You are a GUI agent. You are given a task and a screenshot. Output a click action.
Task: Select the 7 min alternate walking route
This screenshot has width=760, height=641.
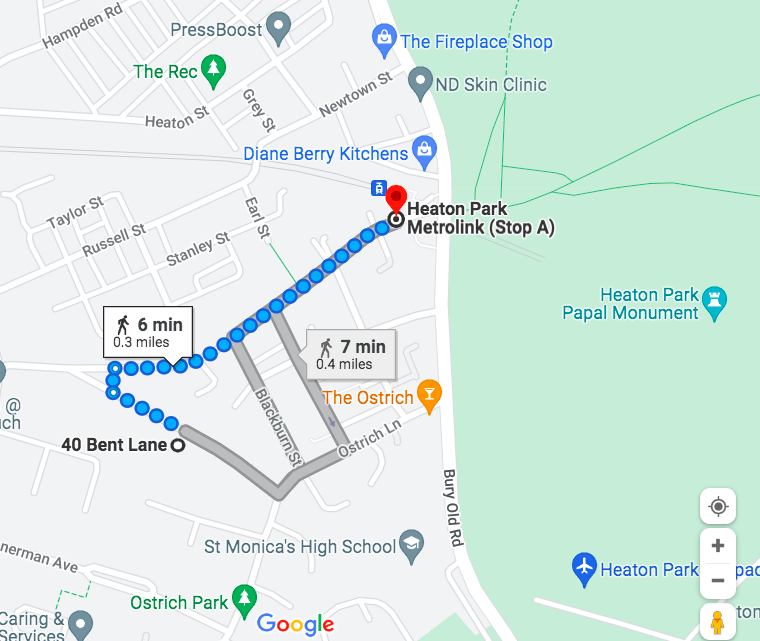(351, 354)
